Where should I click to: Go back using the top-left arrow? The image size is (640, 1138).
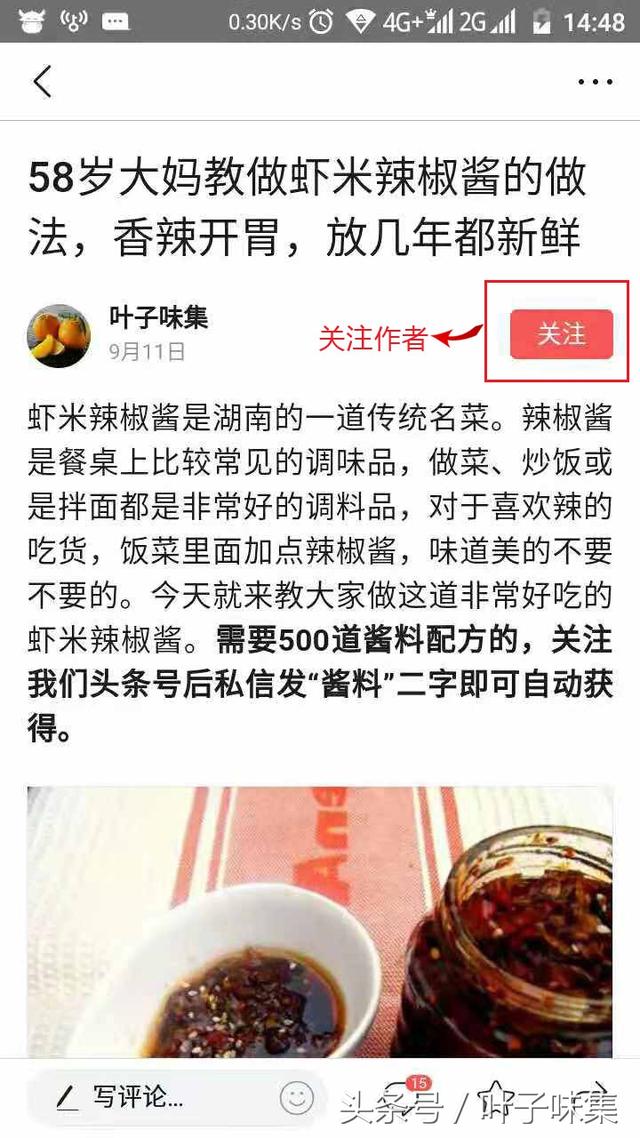(x=42, y=81)
